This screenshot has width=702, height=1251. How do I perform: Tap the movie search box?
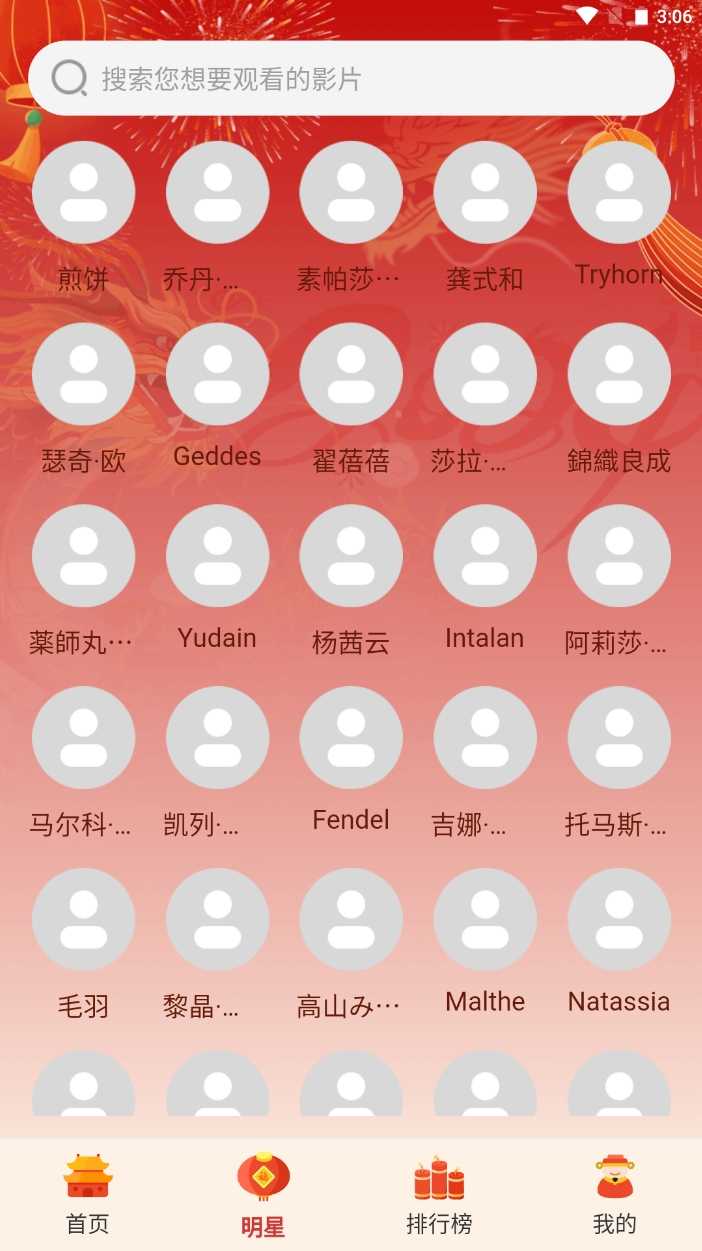(x=350, y=78)
